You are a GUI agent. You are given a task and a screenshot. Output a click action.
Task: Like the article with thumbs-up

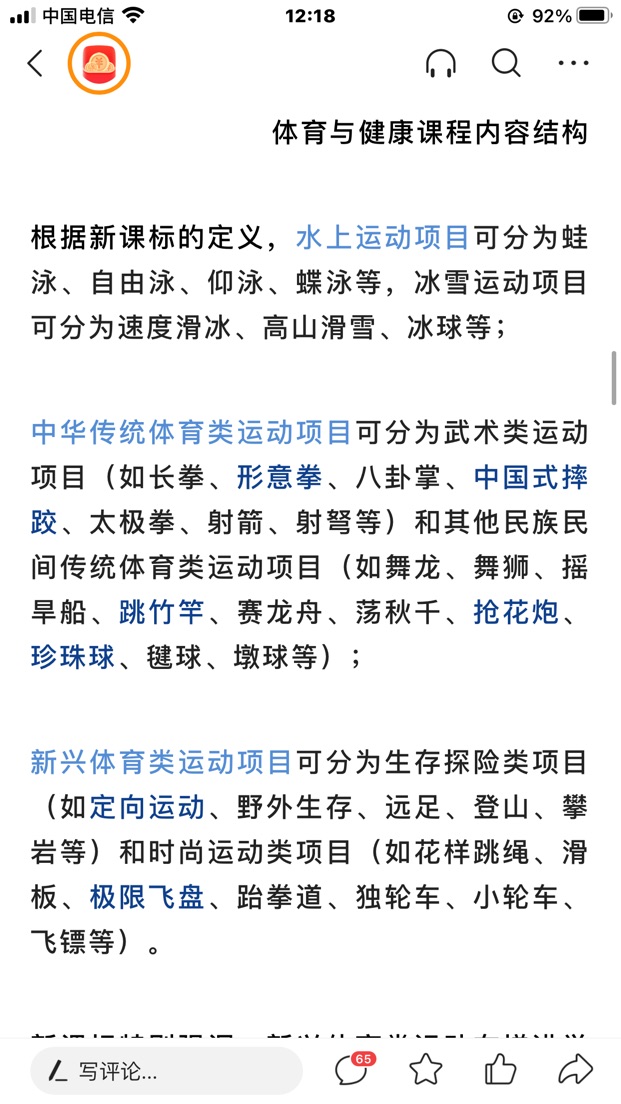pyautogui.click(x=501, y=1071)
